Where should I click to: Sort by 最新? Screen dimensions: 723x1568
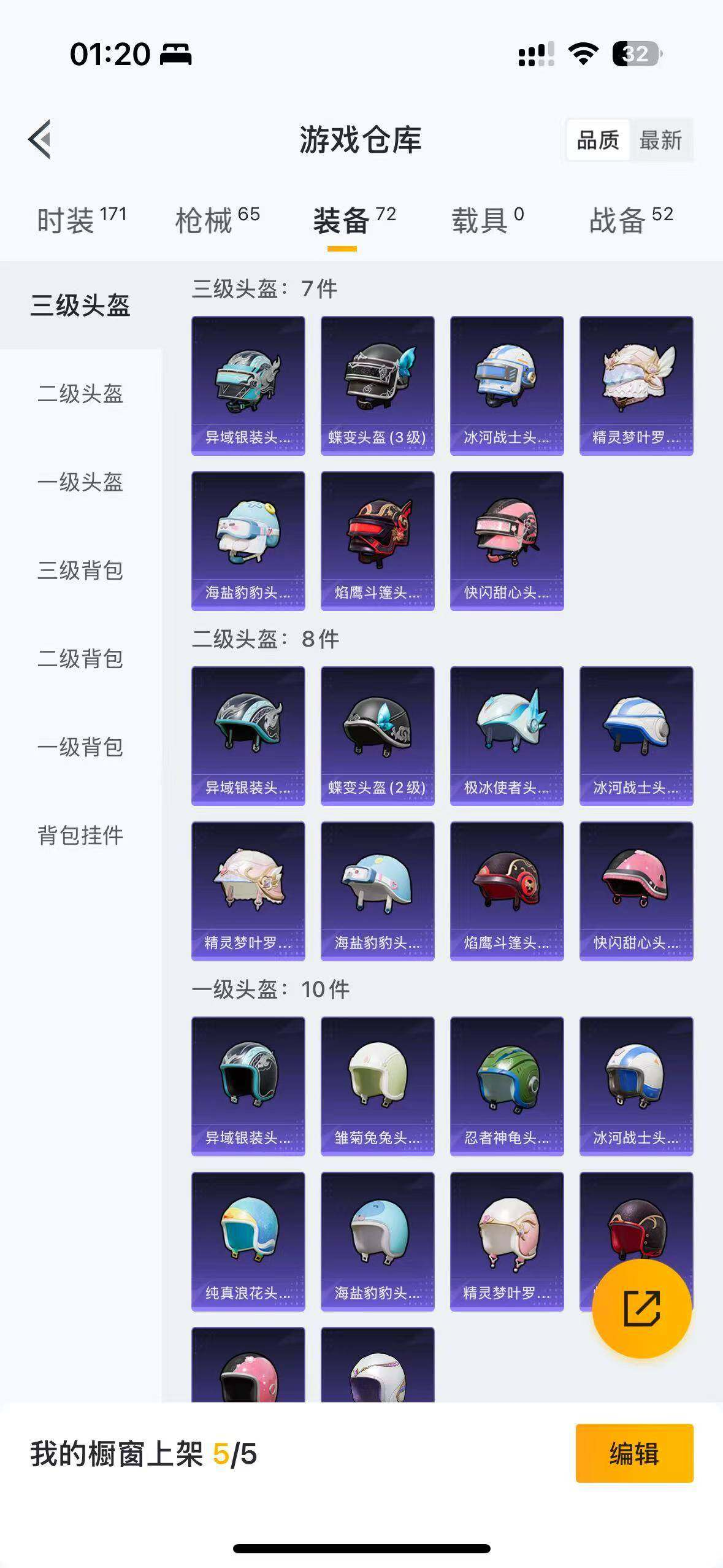coord(660,140)
